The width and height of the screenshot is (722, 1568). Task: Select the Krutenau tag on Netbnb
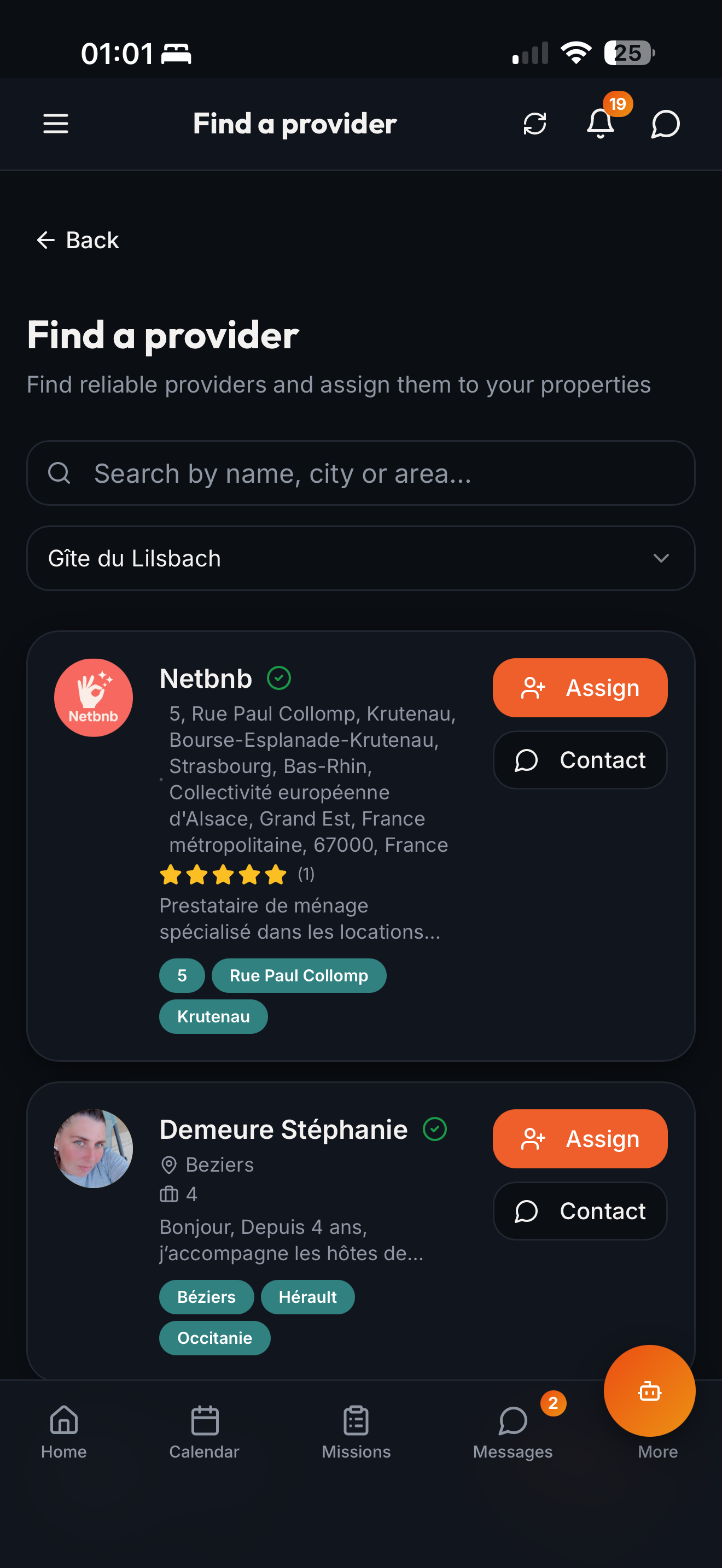point(213,1016)
